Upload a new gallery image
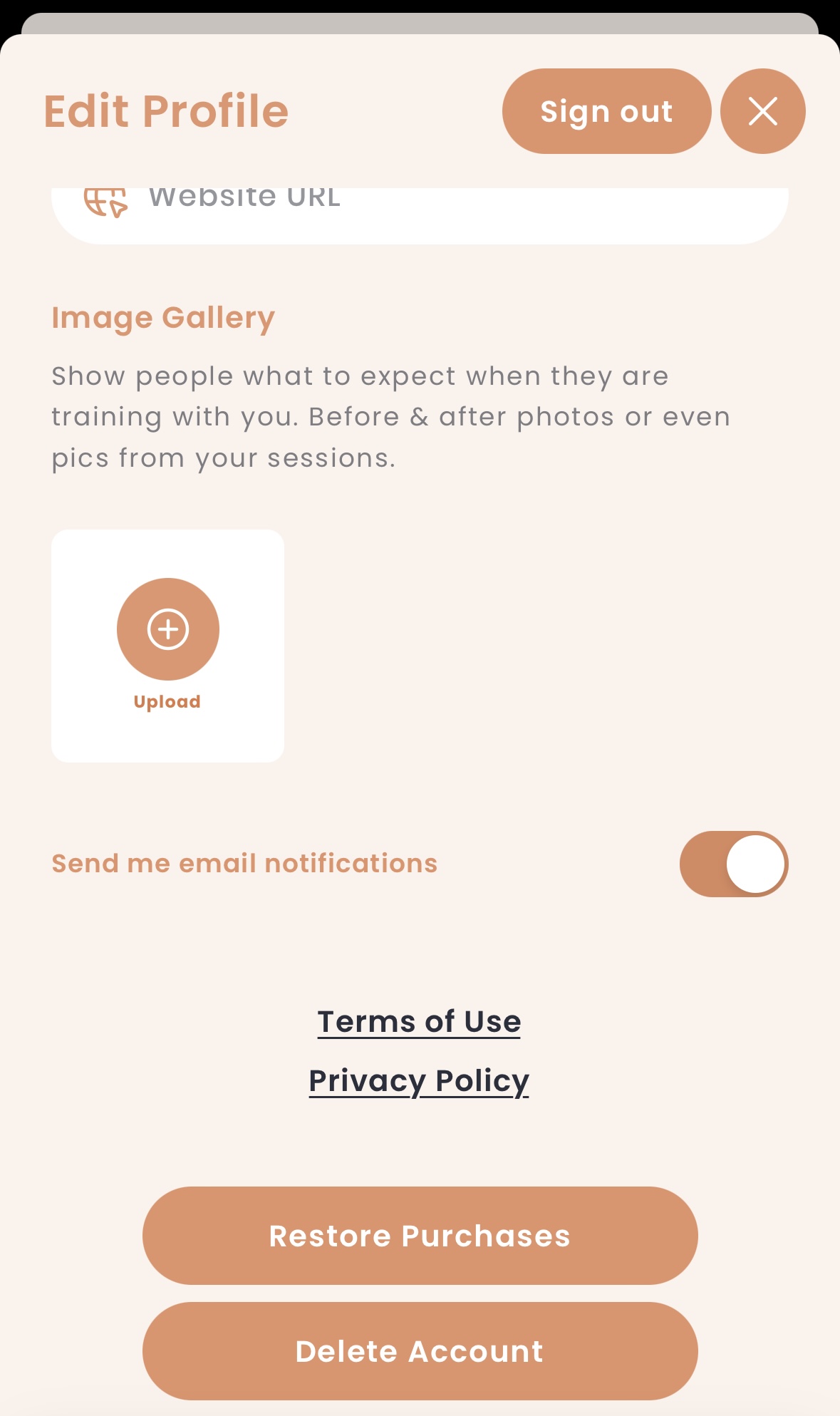 click(x=167, y=646)
